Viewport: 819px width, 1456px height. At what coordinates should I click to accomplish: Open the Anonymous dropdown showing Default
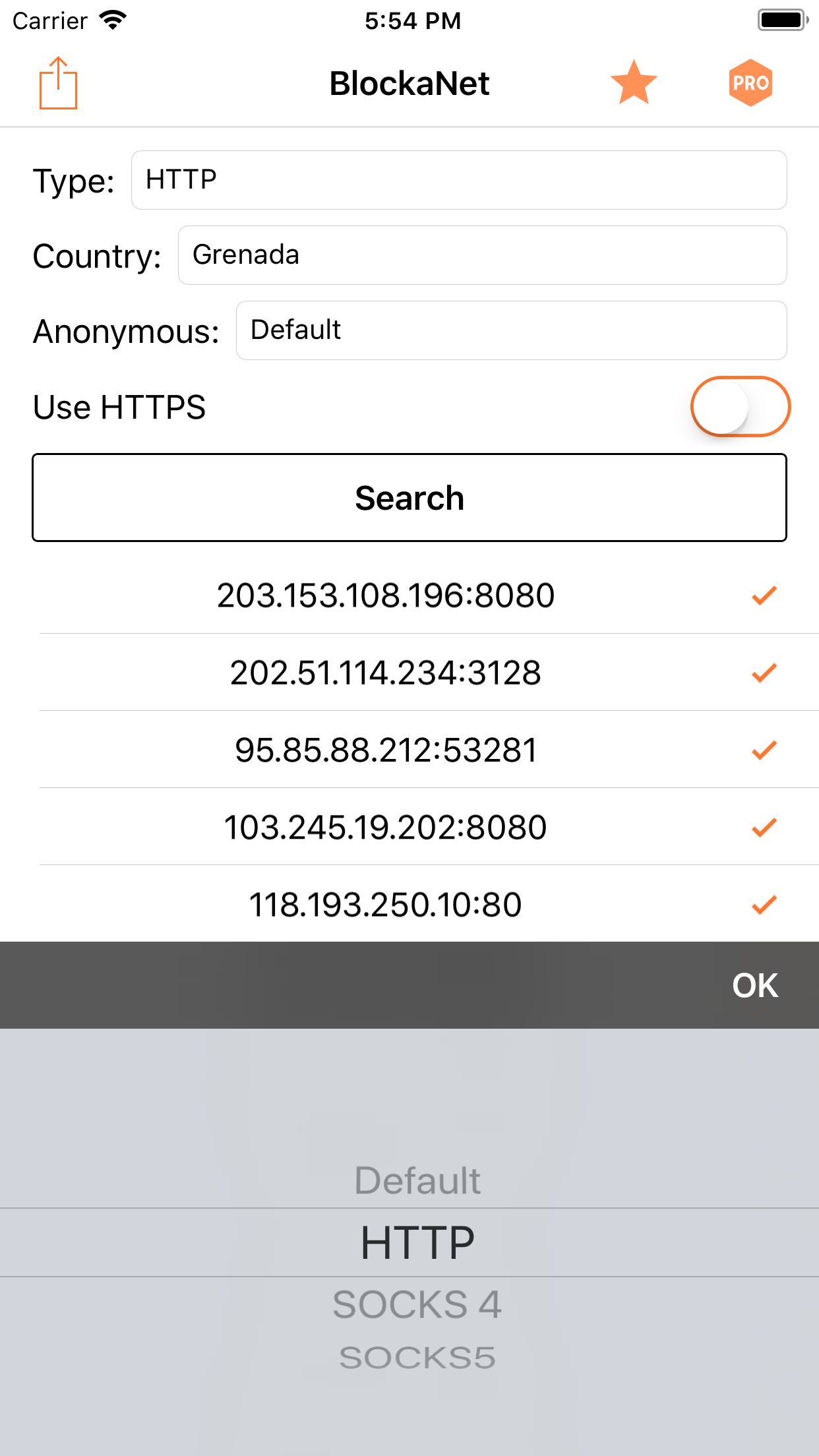tap(512, 330)
